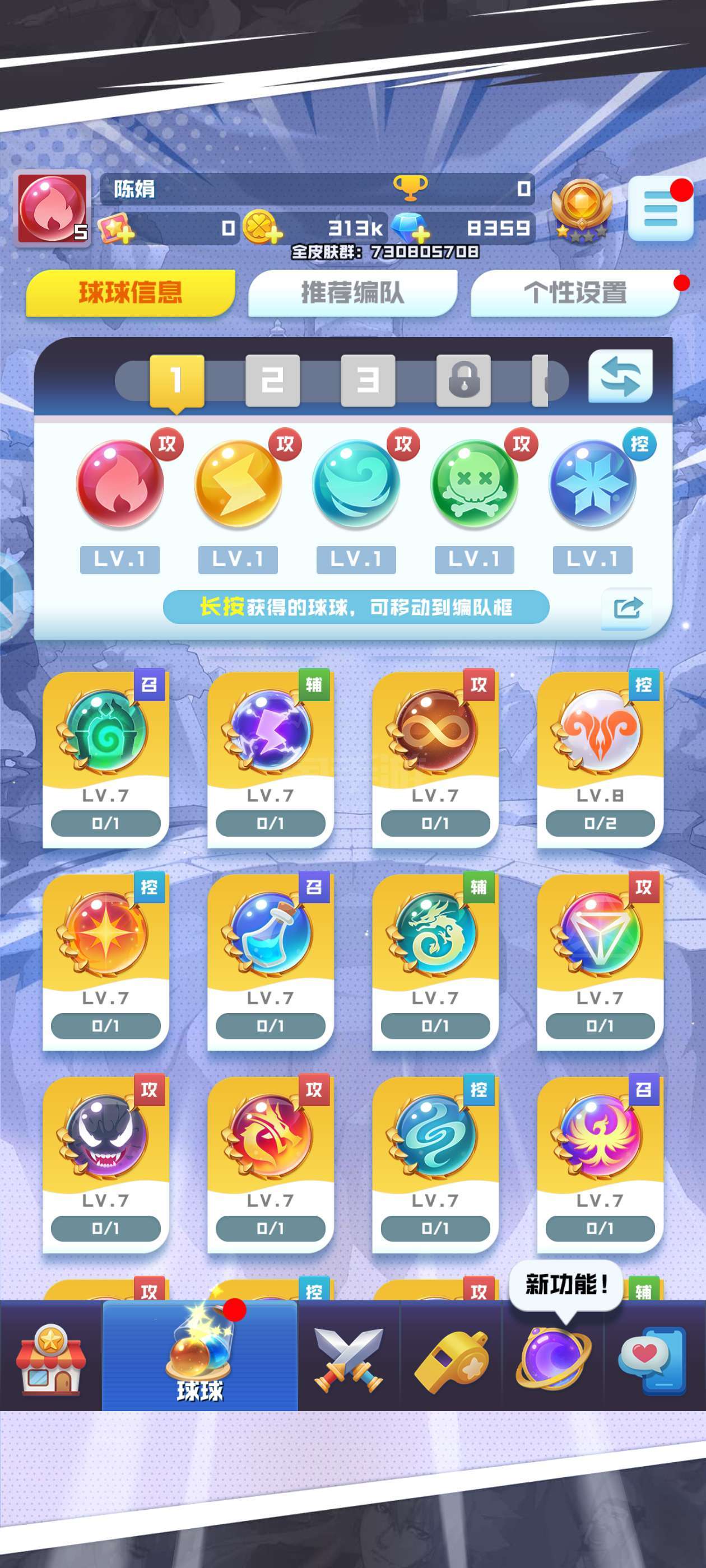Select team slot 3
The height and width of the screenshot is (1568, 706).
click(368, 380)
